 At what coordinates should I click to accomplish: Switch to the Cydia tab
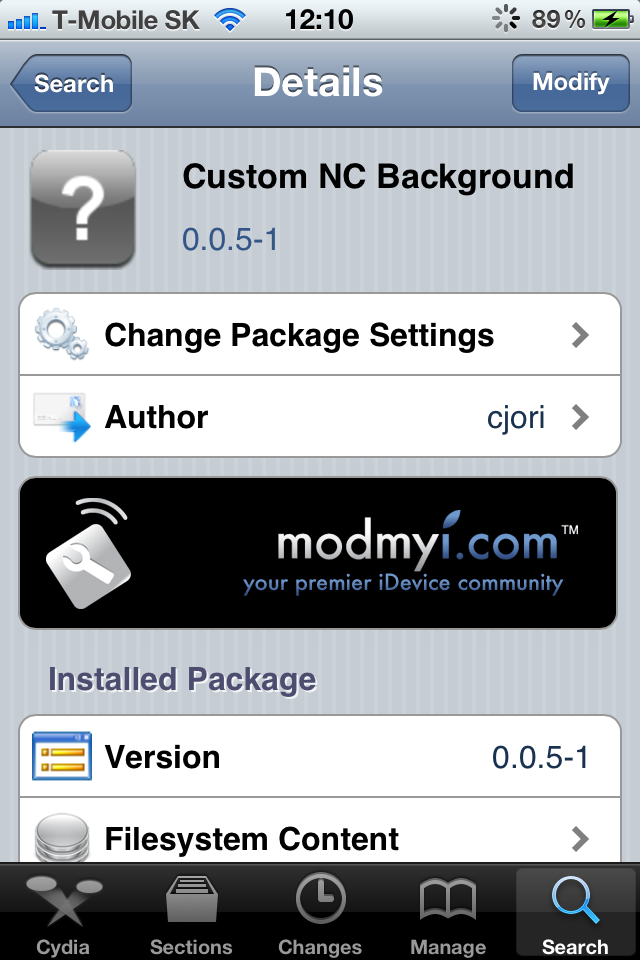click(x=63, y=912)
